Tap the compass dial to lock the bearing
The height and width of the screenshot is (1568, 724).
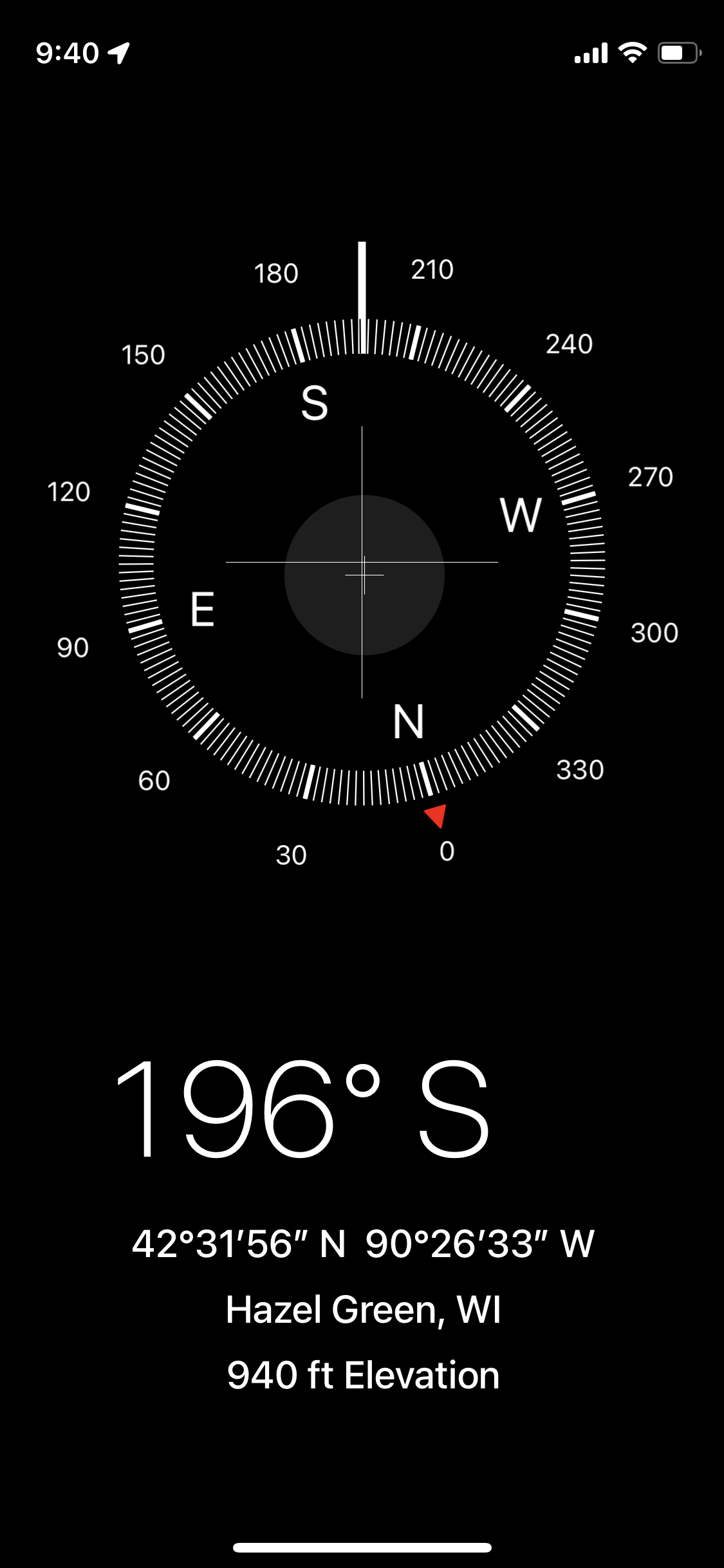tap(362, 562)
